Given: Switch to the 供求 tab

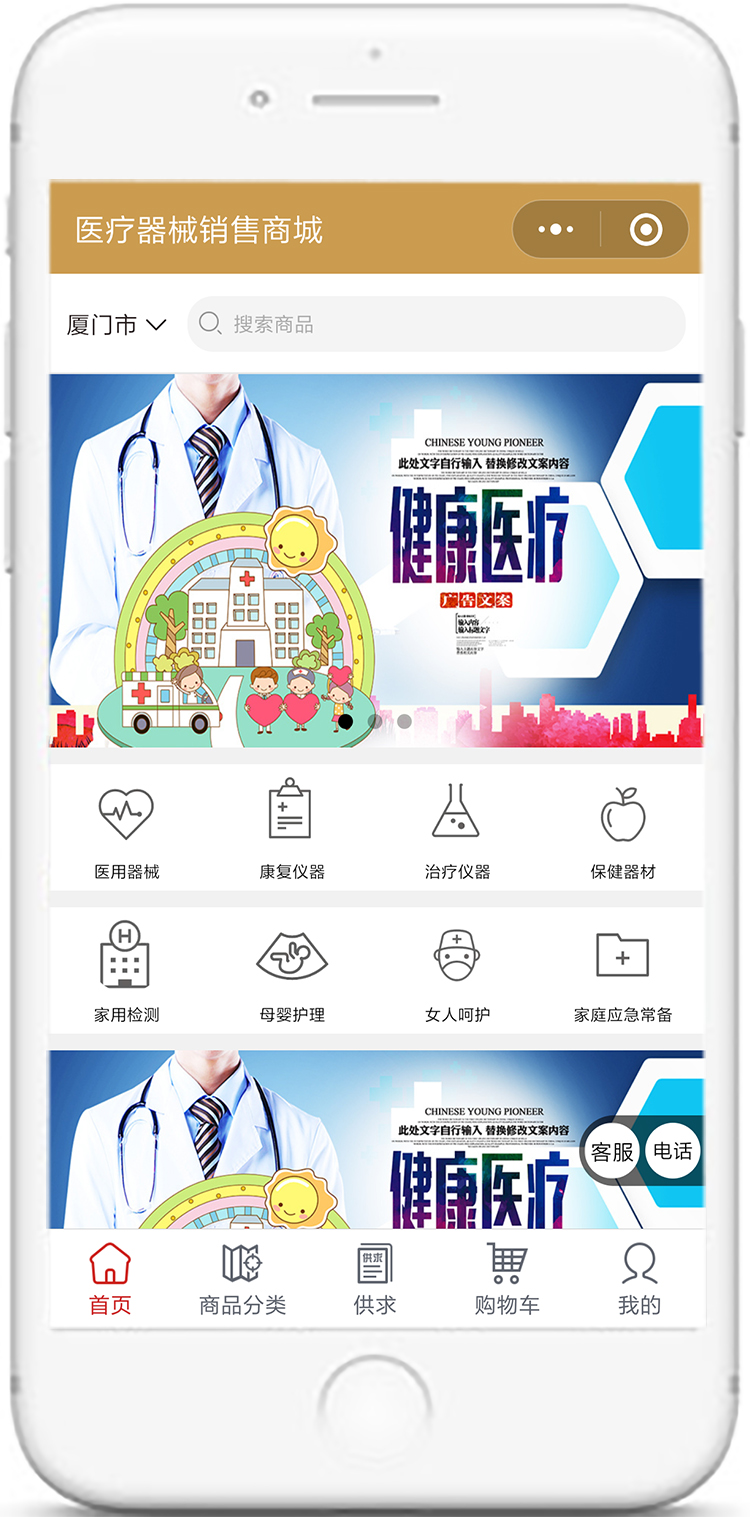Looking at the screenshot, I should click(x=375, y=1280).
